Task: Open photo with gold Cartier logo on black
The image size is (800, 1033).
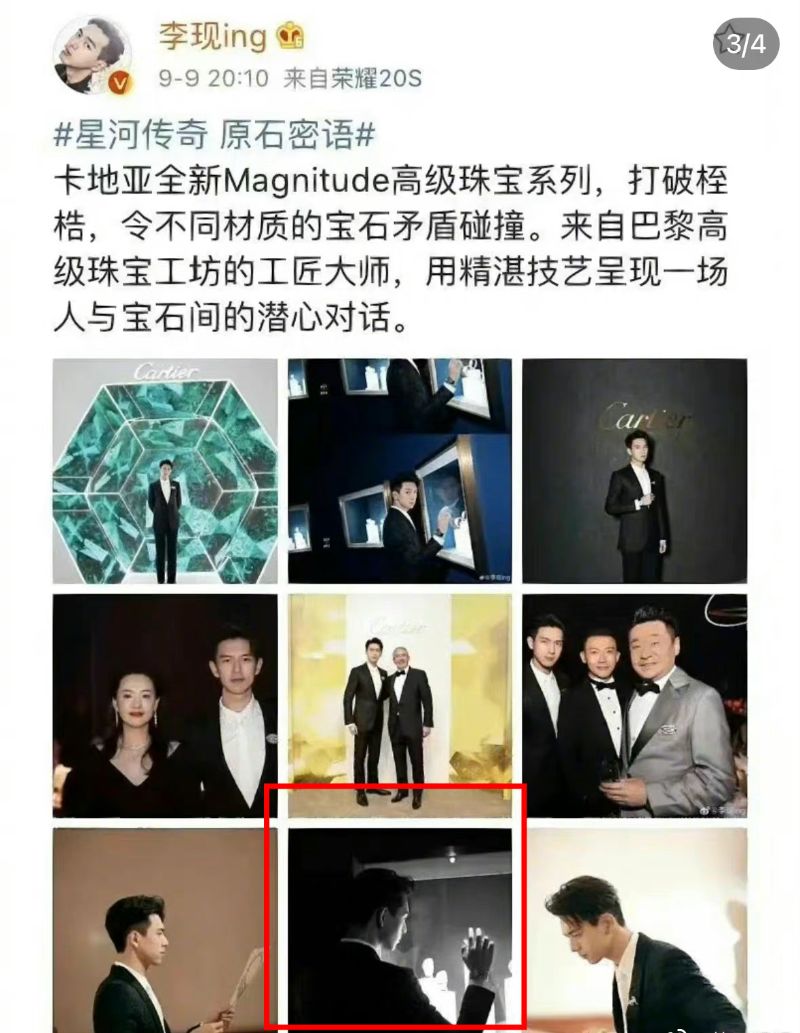Action: (x=634, y=471)
